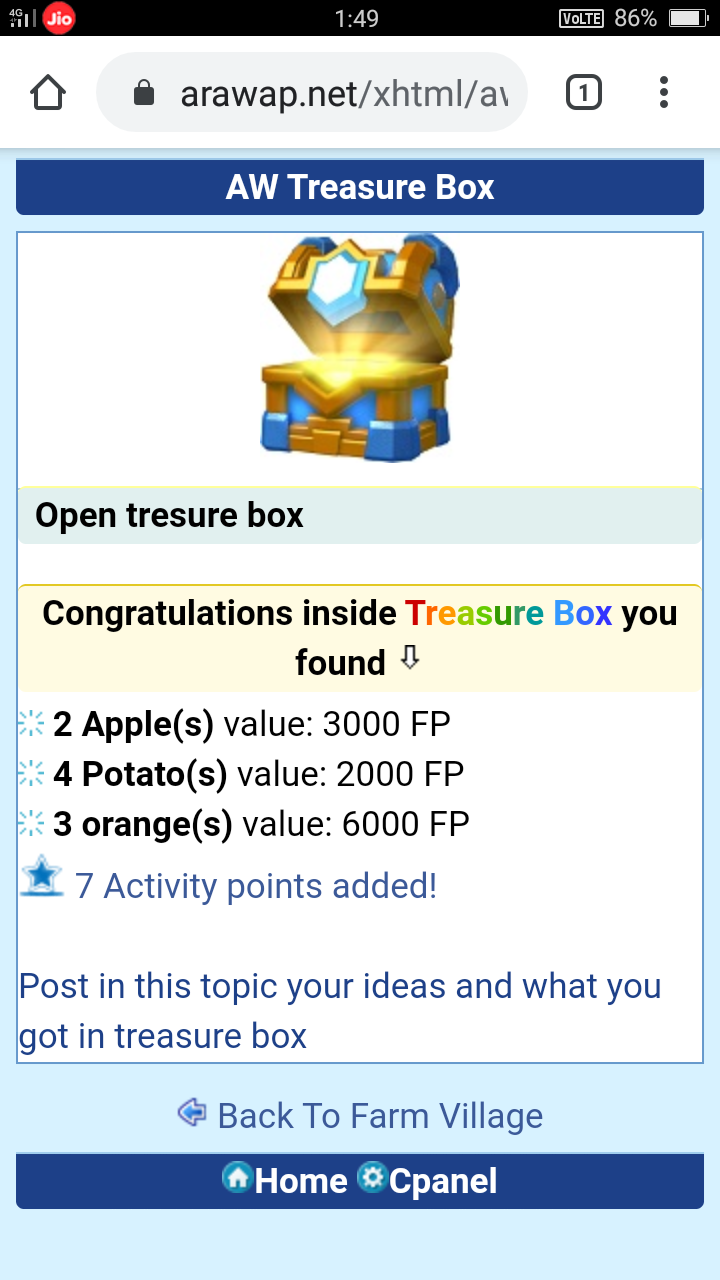This screenshot has height=1280, width=720.
Task: Tap the Open tresure box link
Action: [x=169, y=515]
